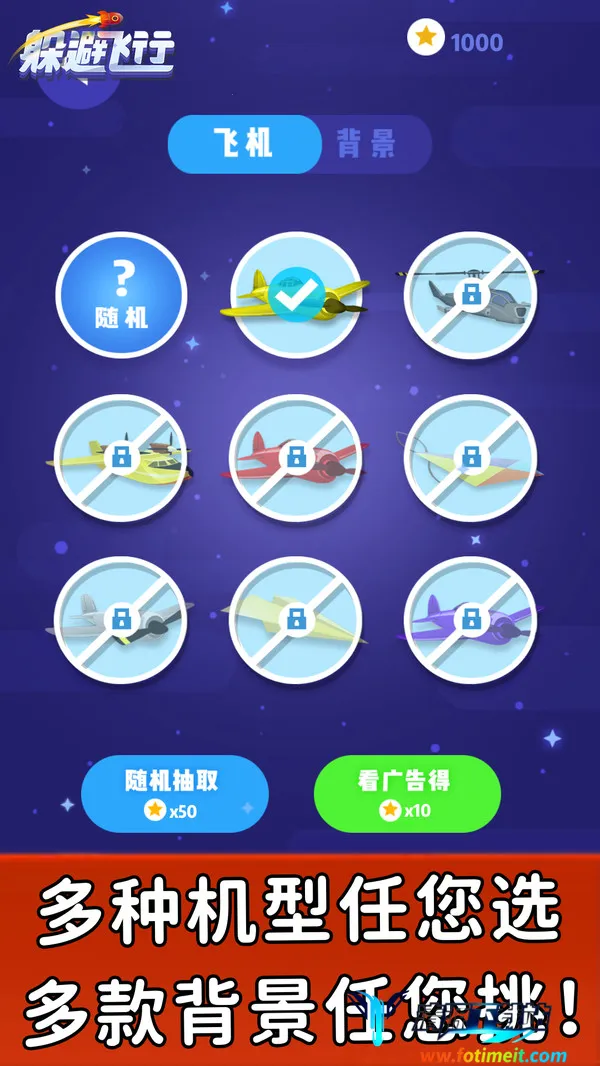Screen dimensions: 600x1066
Task: Pick the locked hang glider
Action: coord(470,458)
